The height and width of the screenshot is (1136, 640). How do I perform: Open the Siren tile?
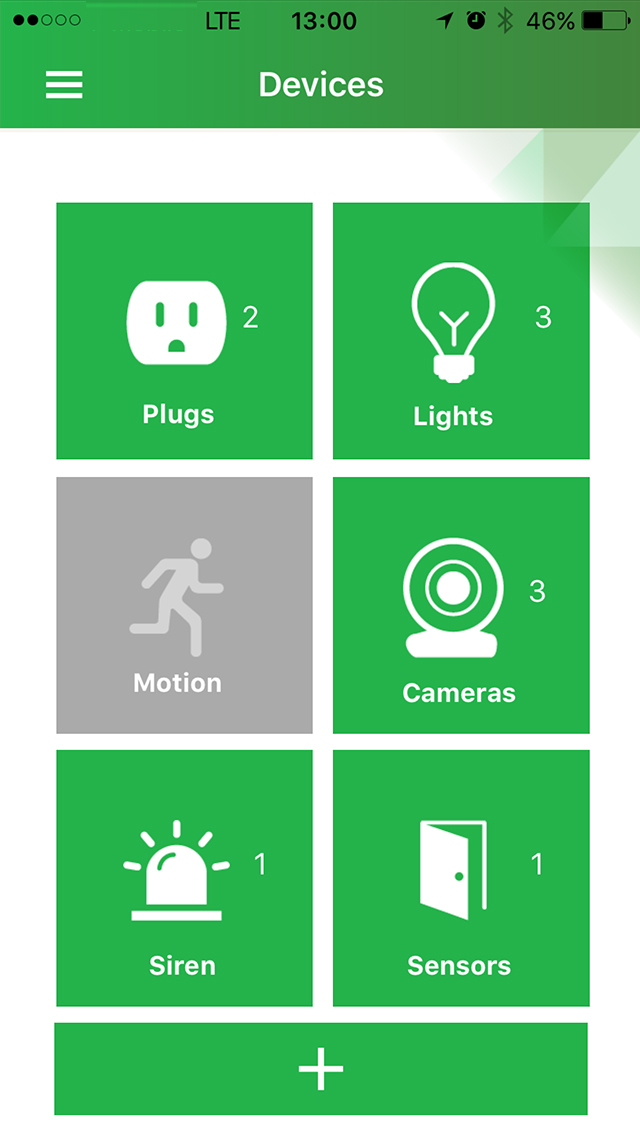[x=184, y=878]
